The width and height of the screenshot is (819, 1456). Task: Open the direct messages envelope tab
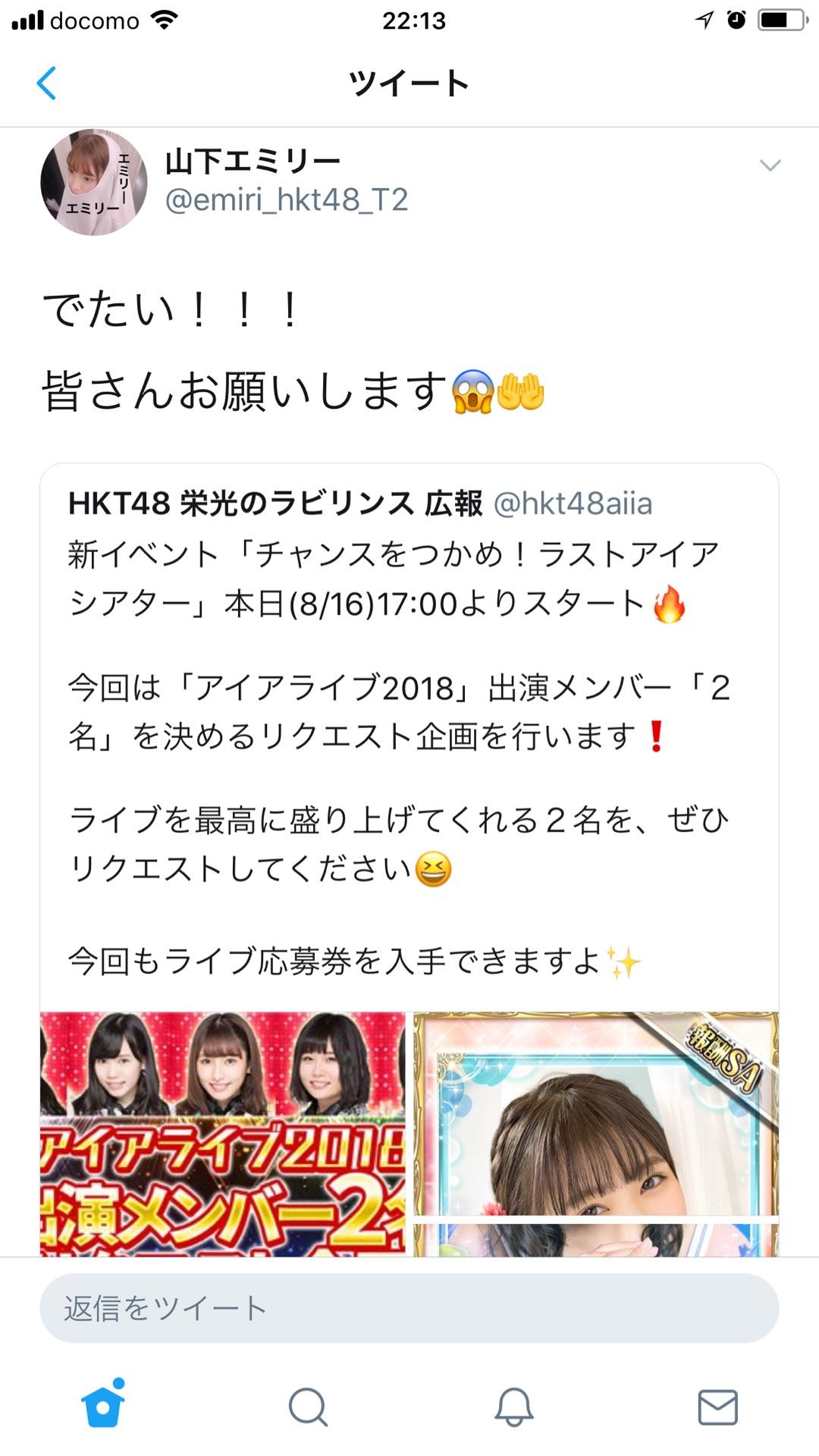pos(717,1407)
